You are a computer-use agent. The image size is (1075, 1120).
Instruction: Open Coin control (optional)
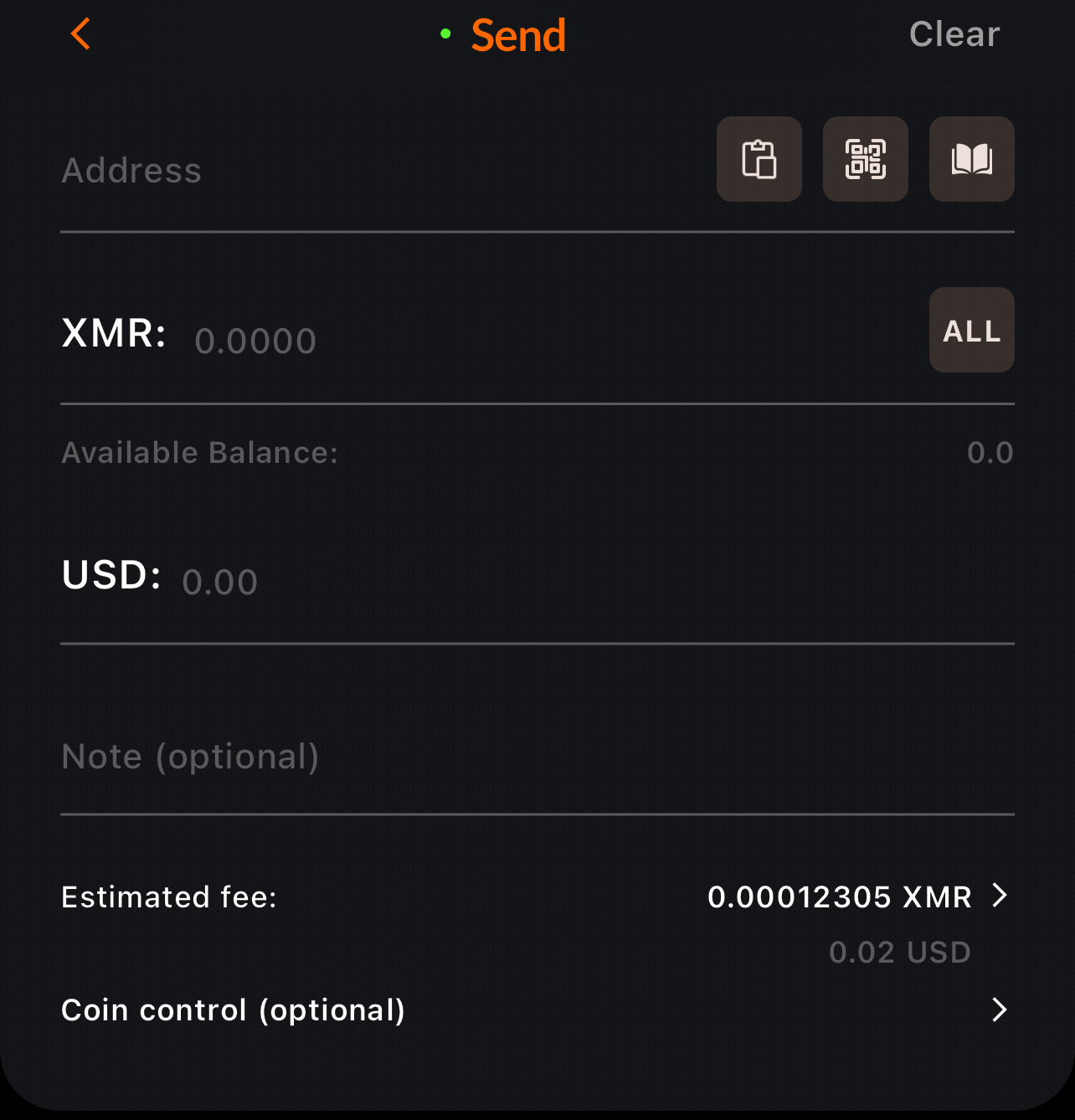pos(536,1010)
